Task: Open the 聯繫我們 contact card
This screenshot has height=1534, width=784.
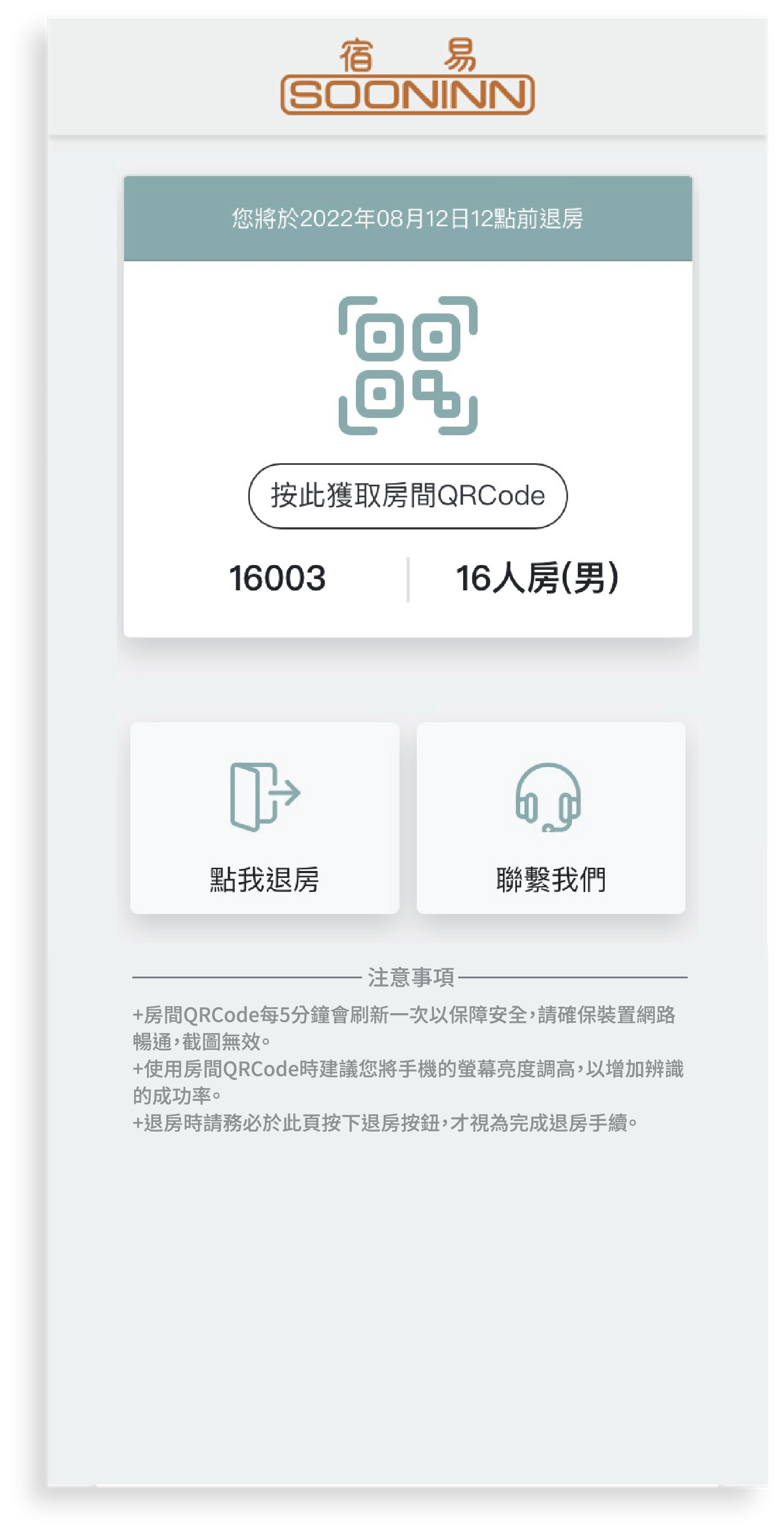Action: tap(551, 818)
